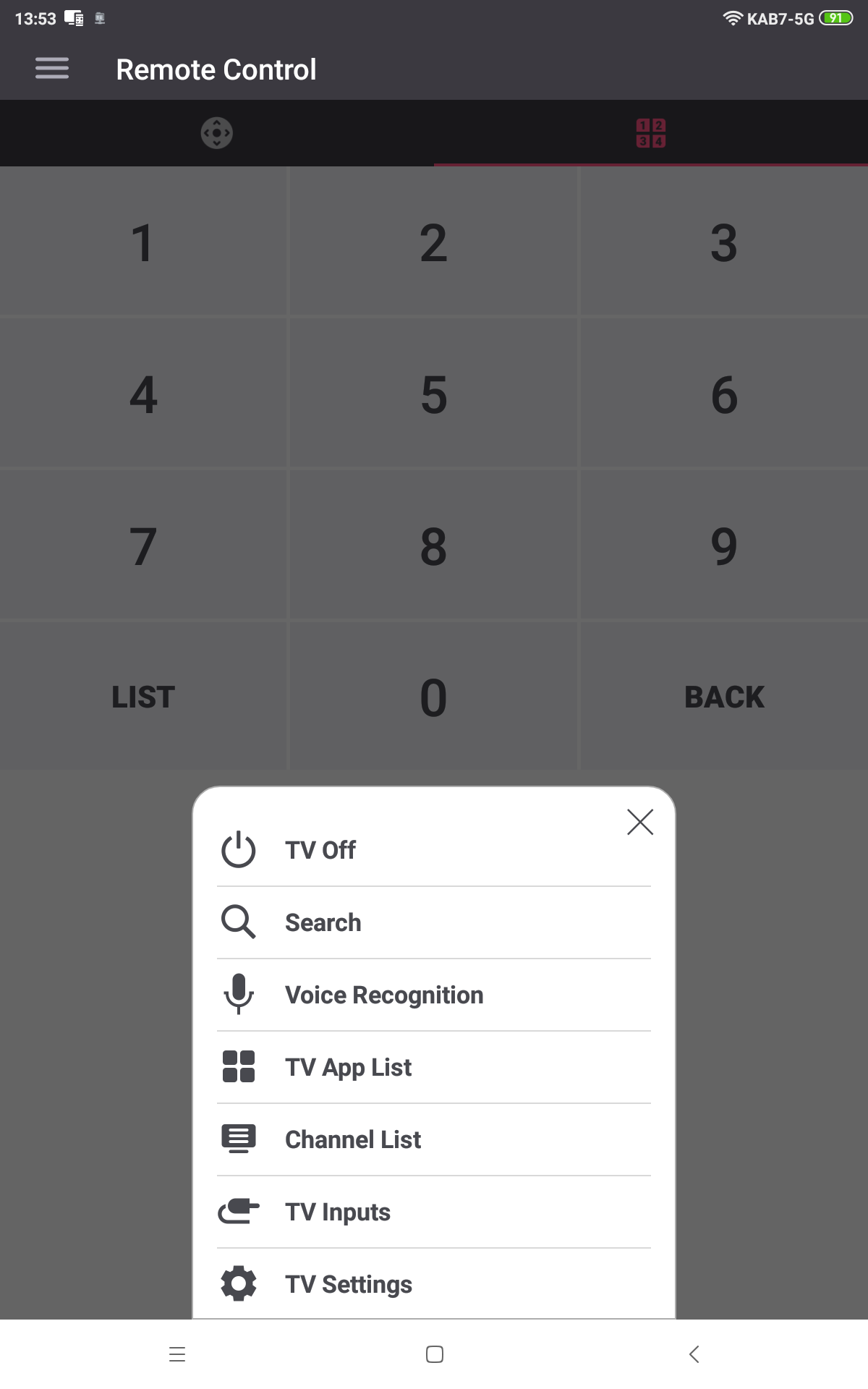Screen dimensions: 868x1389
Task: Tap the LIST key
Action: click(x=143, y=697)
